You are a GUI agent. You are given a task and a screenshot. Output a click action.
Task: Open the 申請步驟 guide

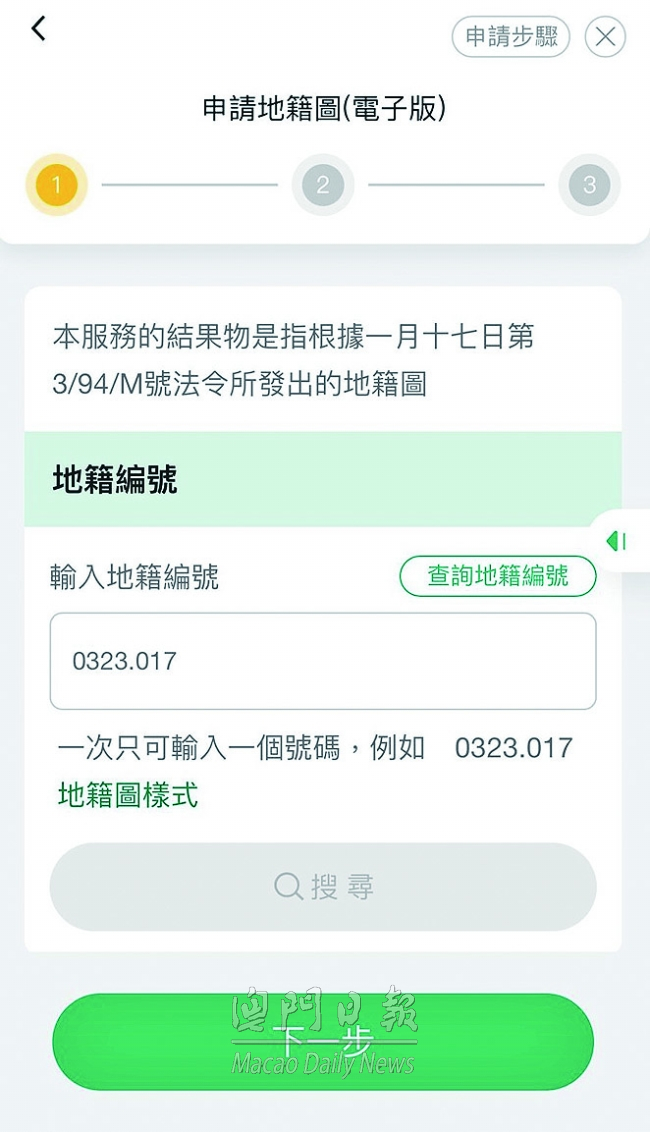click(x=511, y=37)
